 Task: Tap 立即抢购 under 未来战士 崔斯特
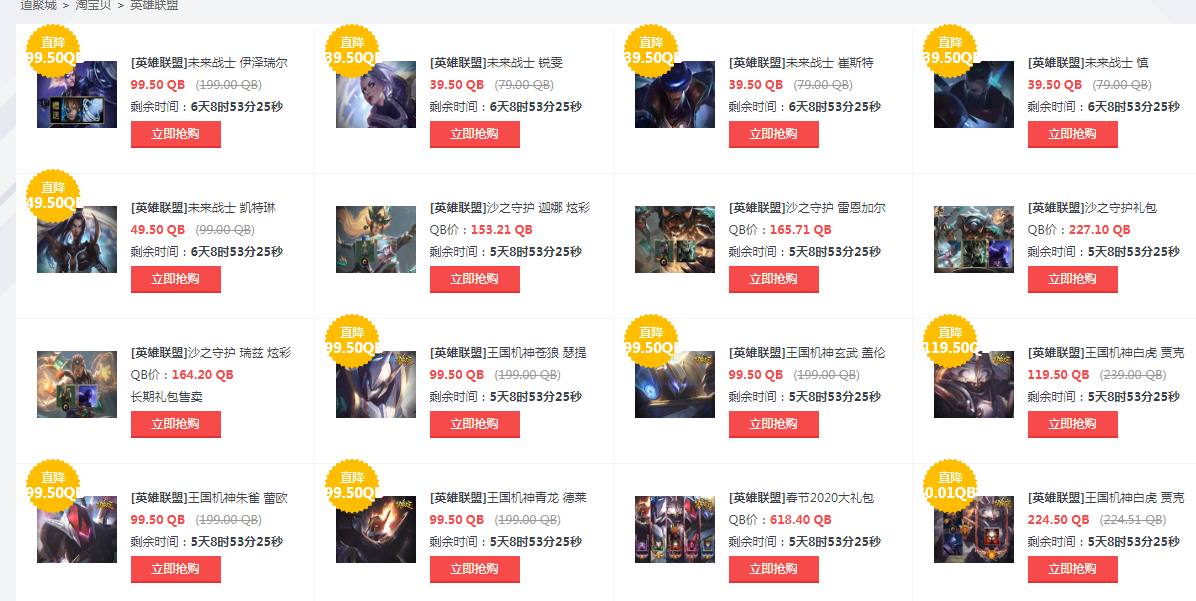[x=773, y=134]
